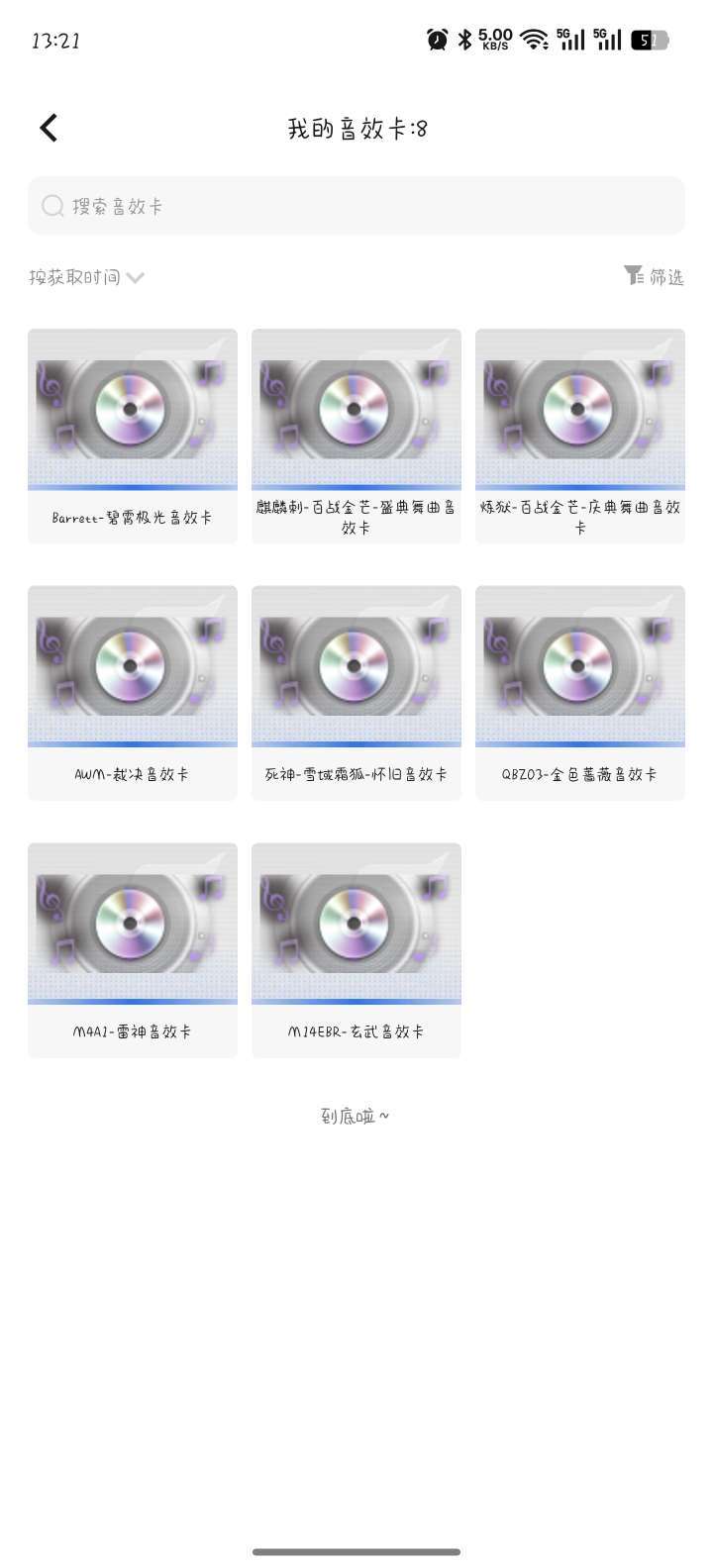Click the filter funnel icon

pyautogui.click(x=635, y=277)
